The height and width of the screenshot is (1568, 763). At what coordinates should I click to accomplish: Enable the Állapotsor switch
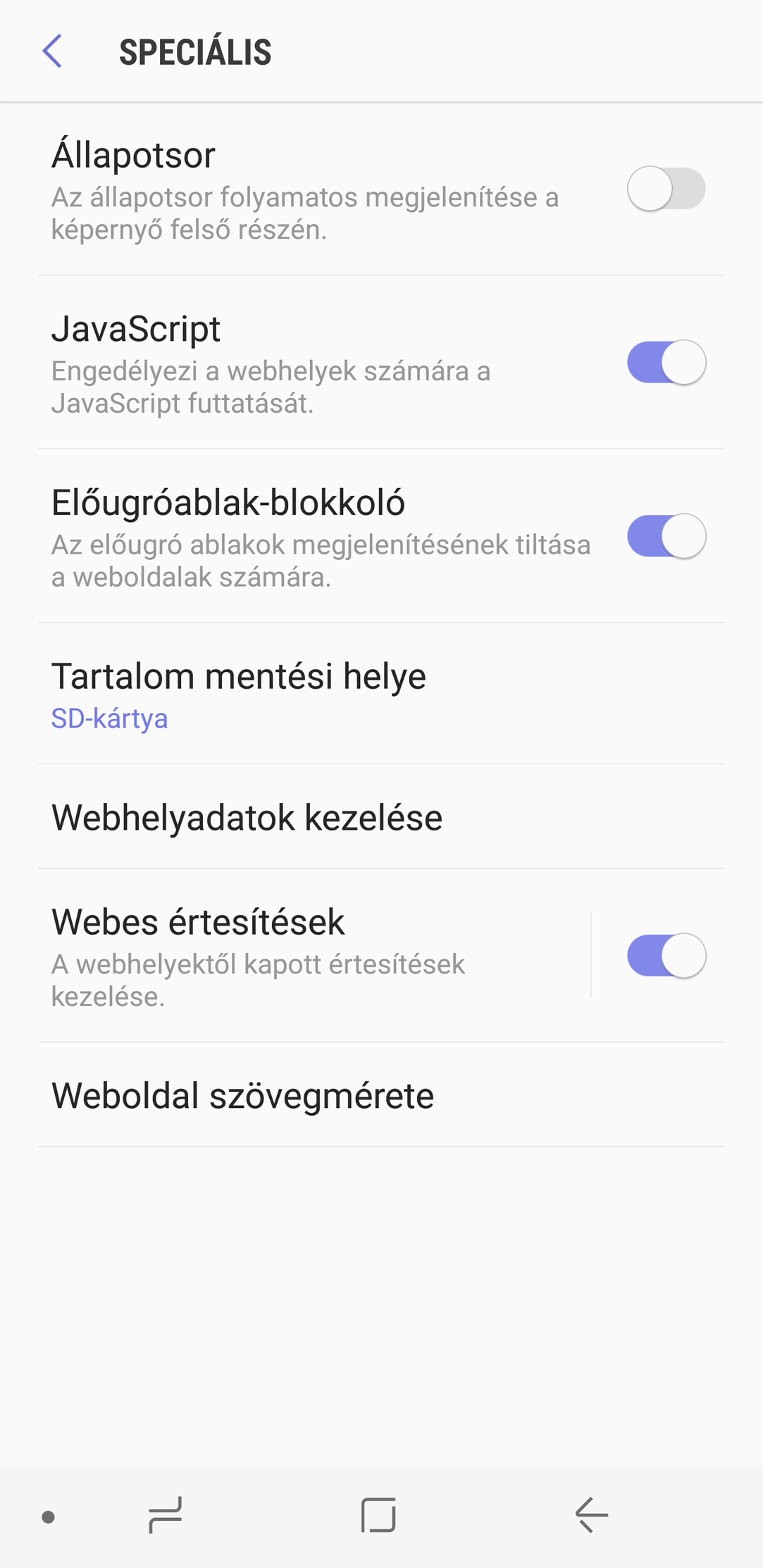666,189
